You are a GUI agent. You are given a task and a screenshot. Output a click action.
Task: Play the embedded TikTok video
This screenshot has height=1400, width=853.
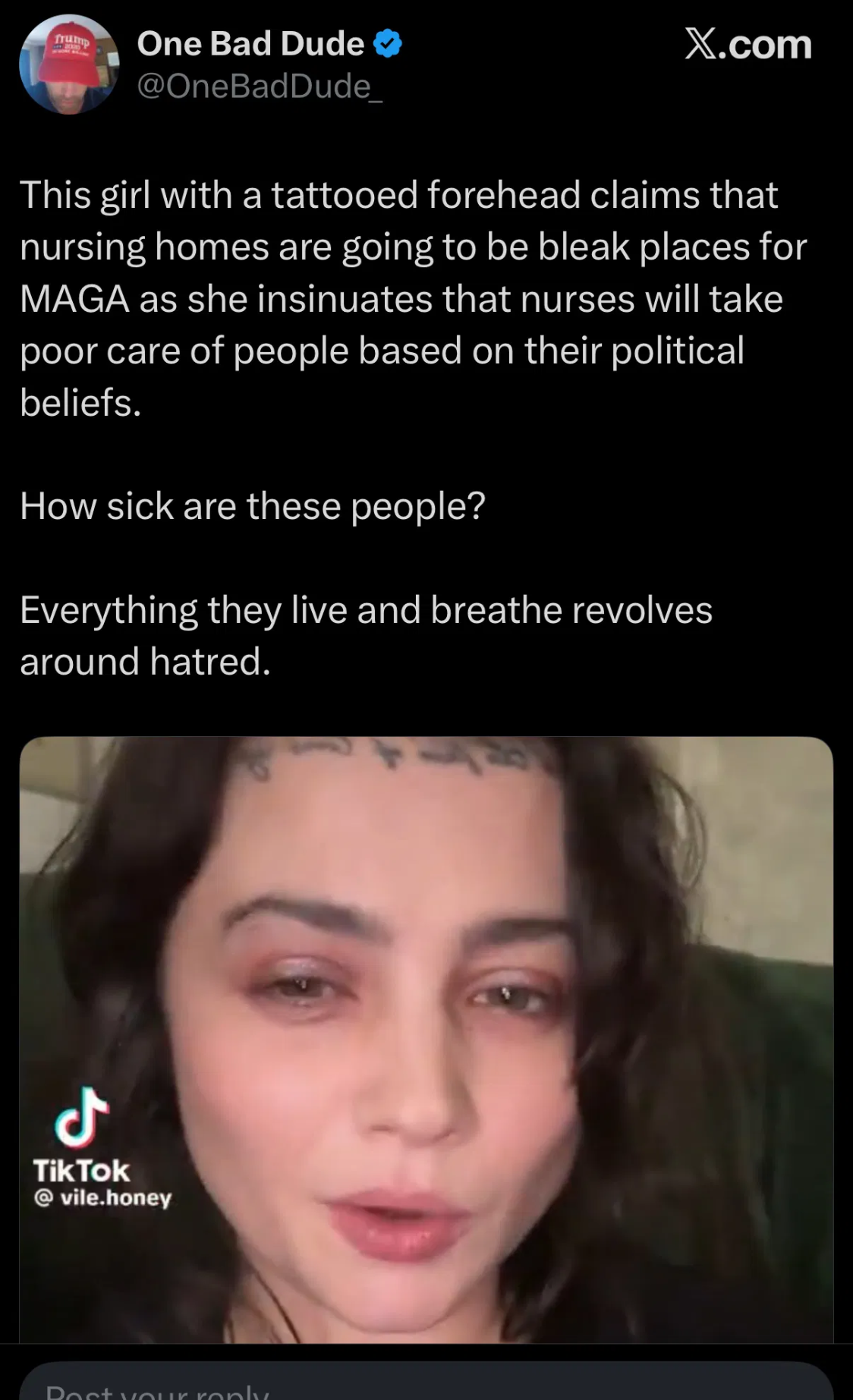click(426, 1040)
